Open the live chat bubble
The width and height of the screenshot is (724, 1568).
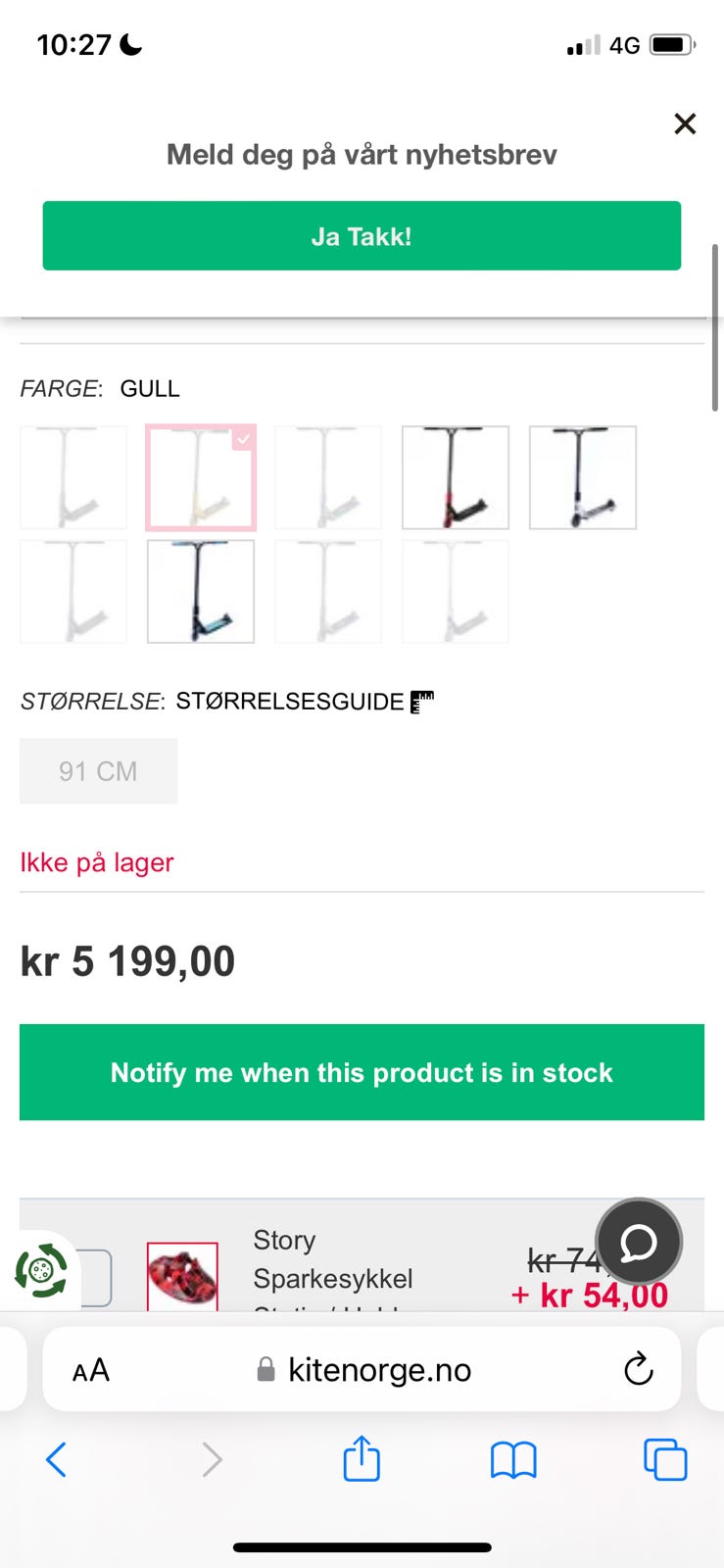(x=639, y=1243)
